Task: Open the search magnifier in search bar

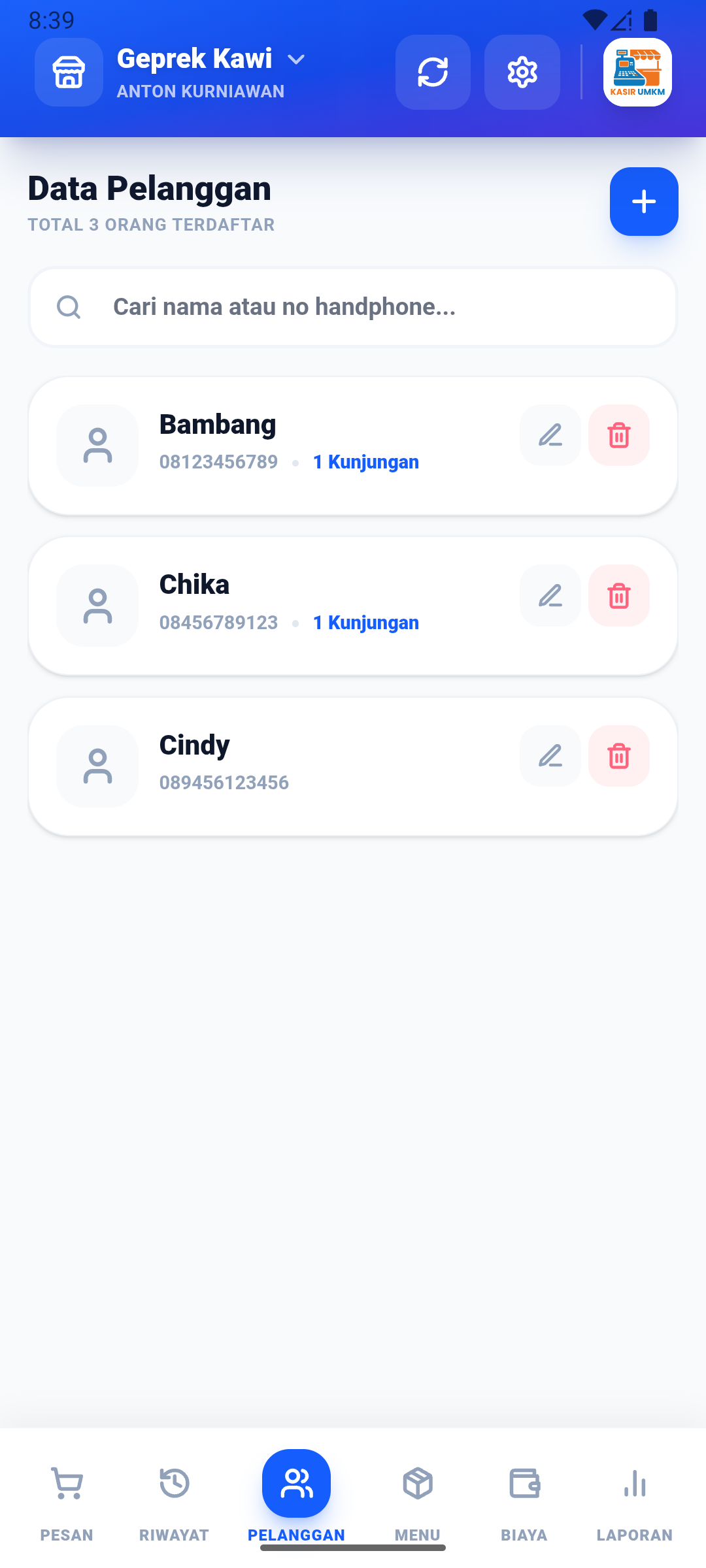Action: [x=69, y=306]
